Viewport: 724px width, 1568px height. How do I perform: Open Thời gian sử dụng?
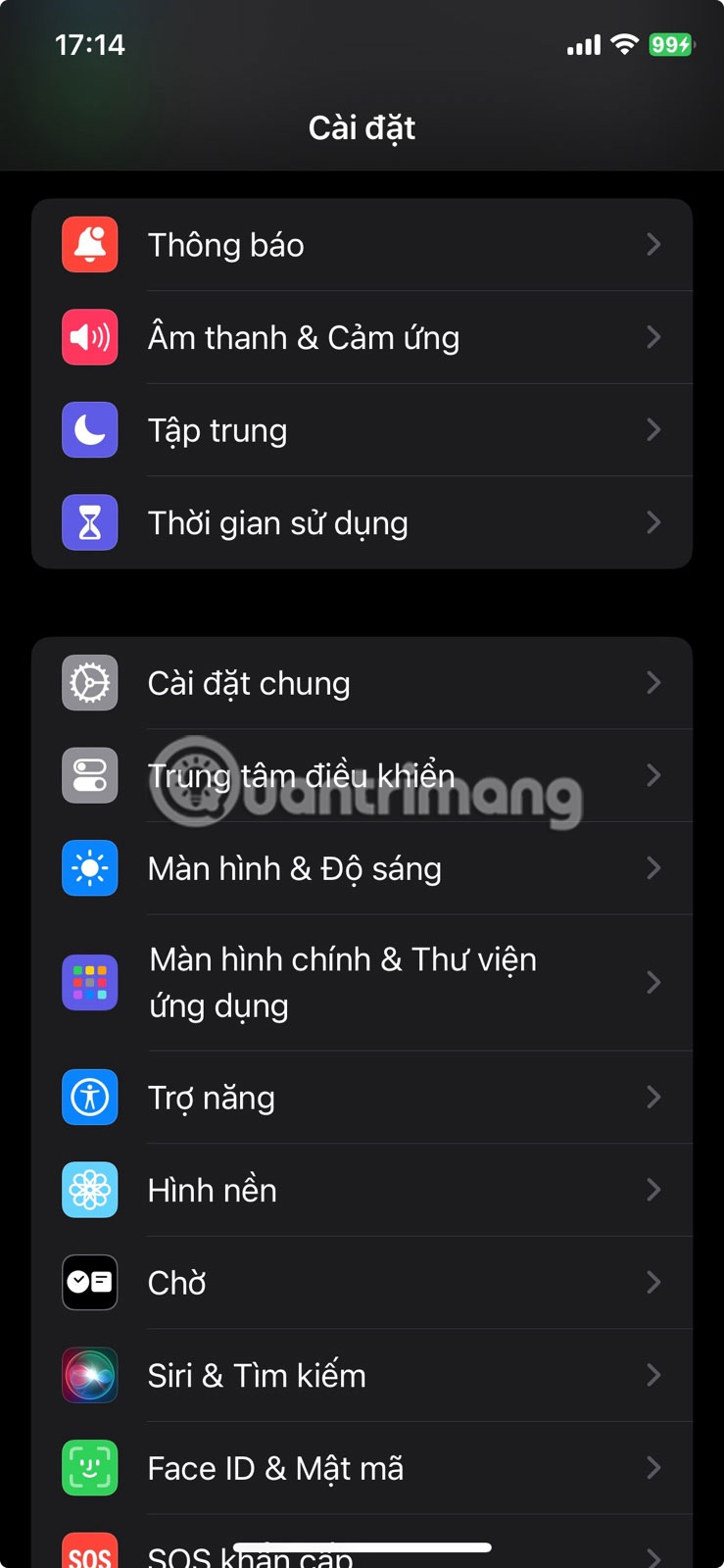(x=362, y=522)
